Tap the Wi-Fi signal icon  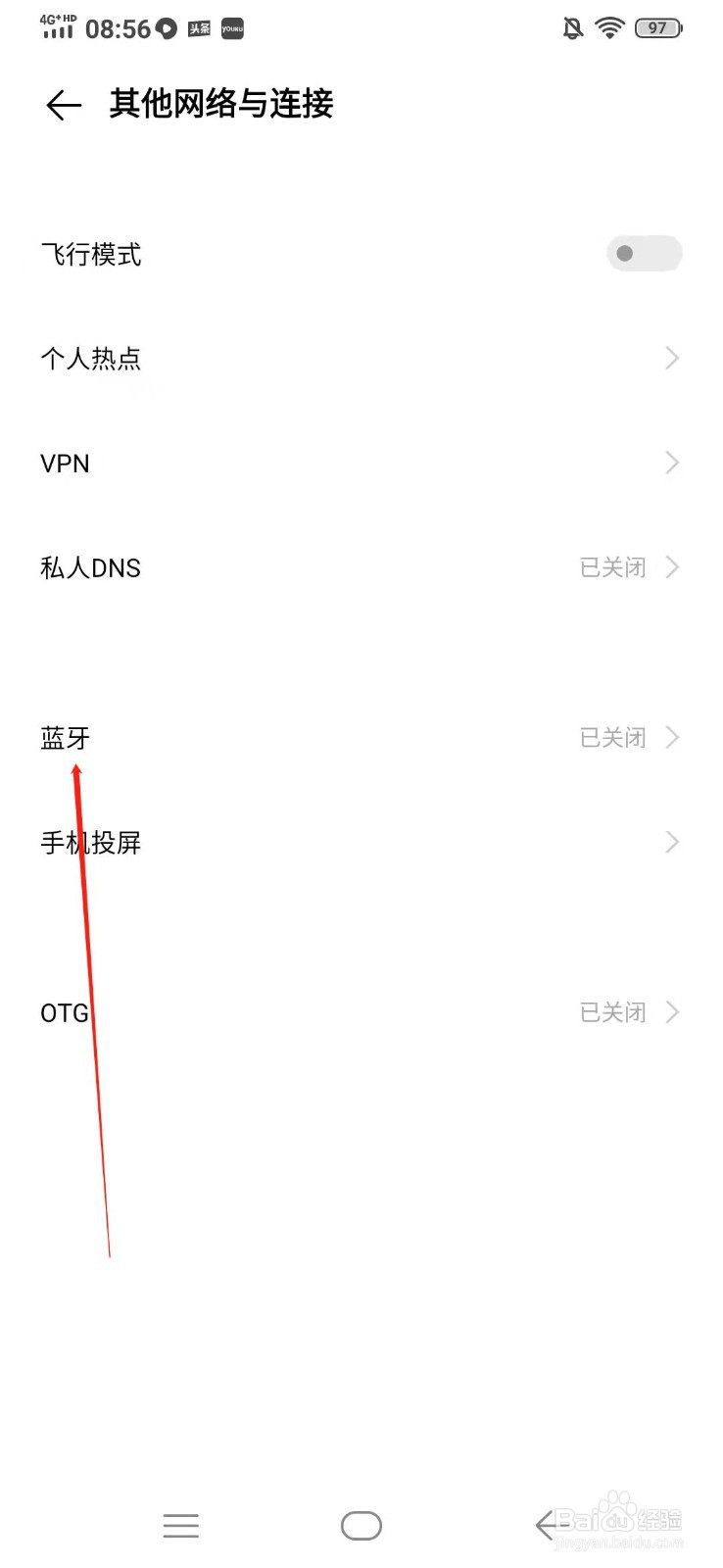click(608, 28)
